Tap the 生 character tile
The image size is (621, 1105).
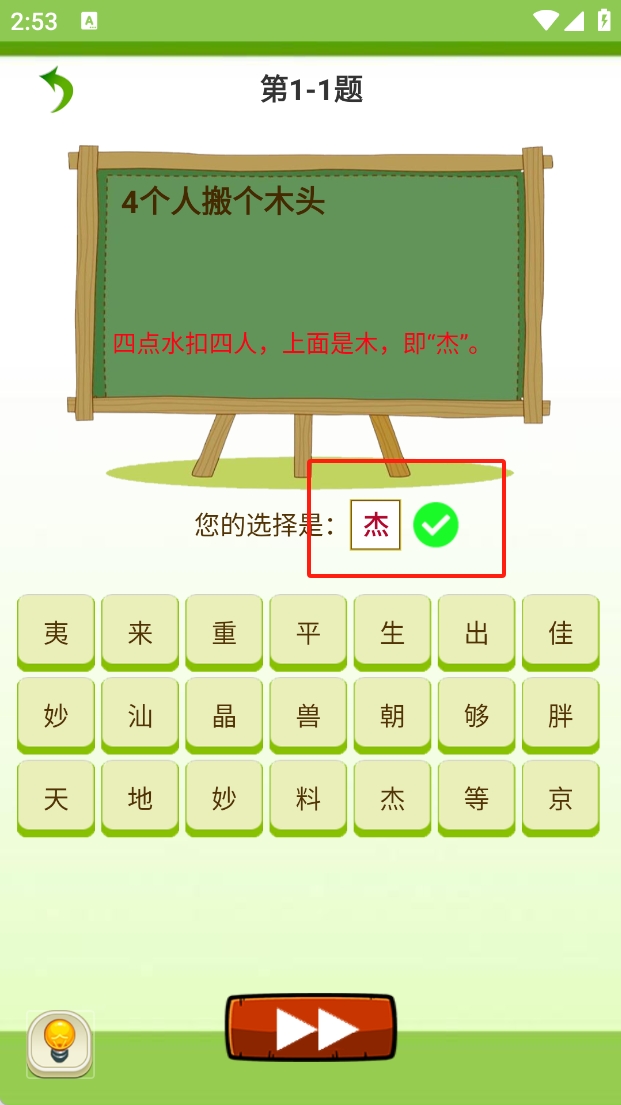click(392, 632)
